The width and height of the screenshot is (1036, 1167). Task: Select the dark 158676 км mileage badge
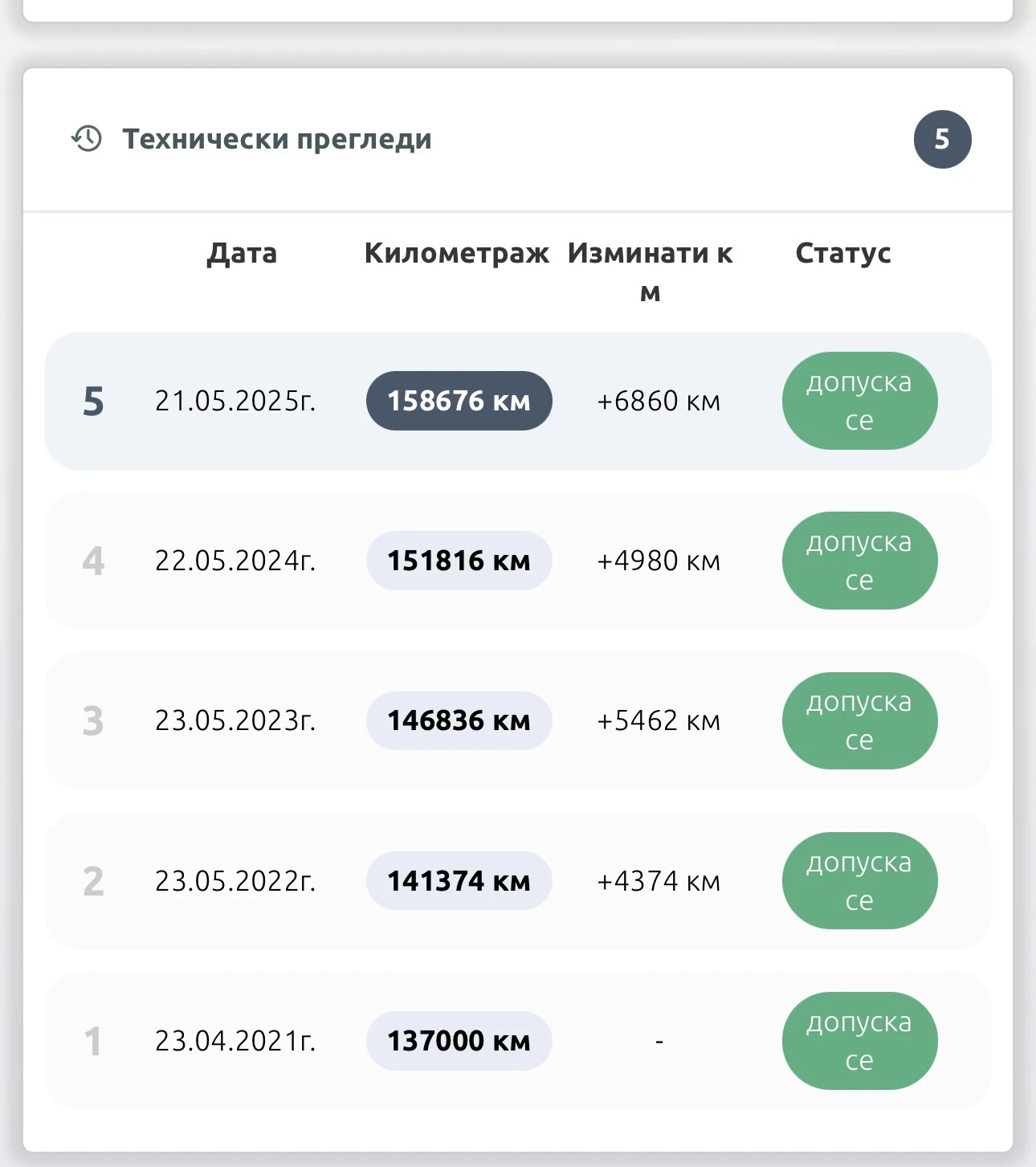tap(459, 400)
